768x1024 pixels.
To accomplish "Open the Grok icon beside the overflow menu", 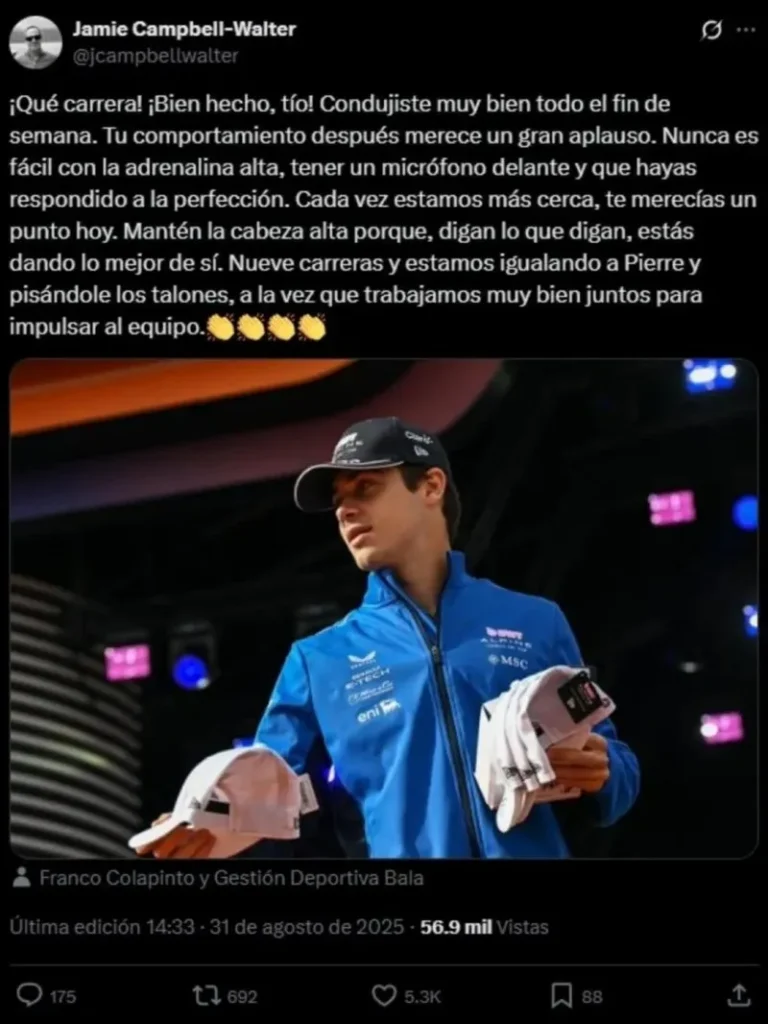I will click(711, 30).
